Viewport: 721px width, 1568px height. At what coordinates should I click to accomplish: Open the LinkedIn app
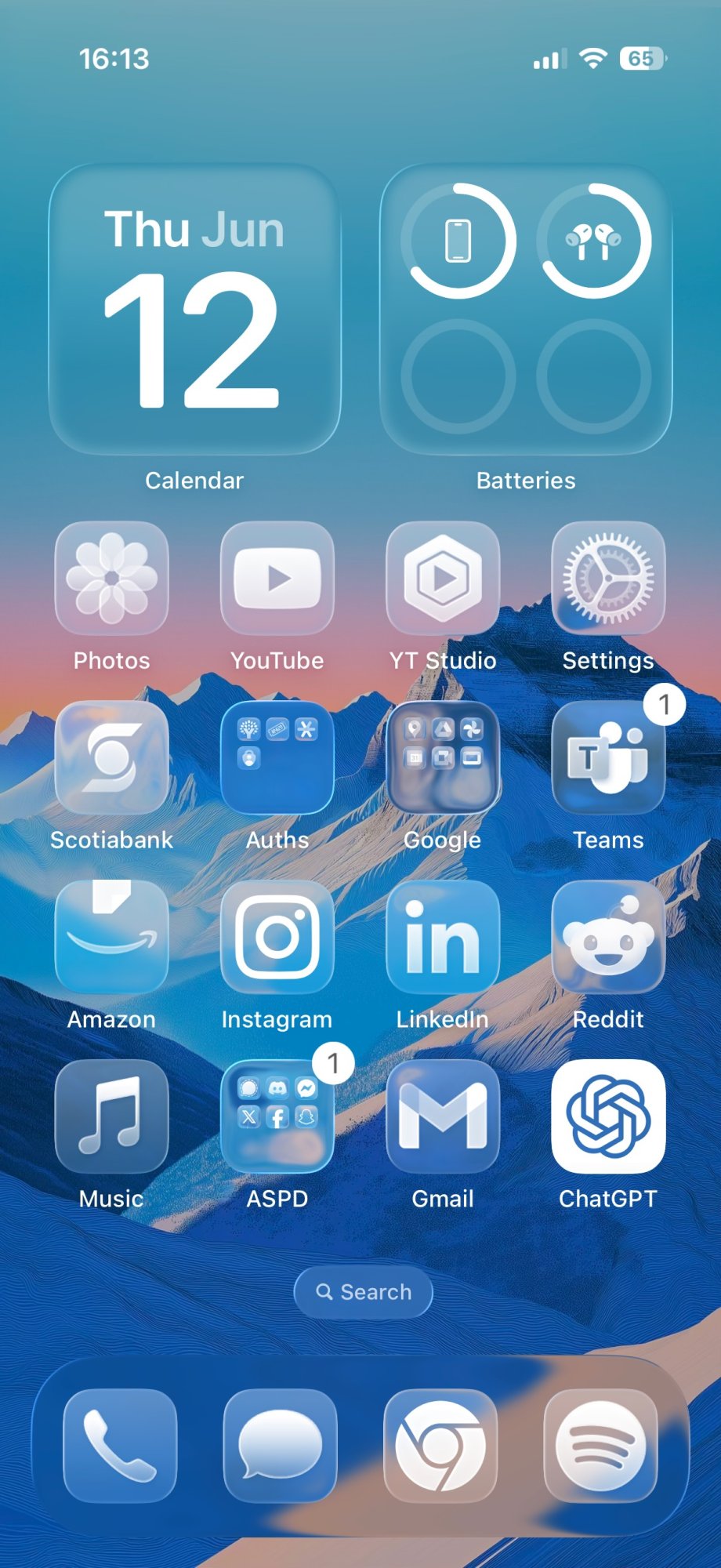[x=443, y=937]
